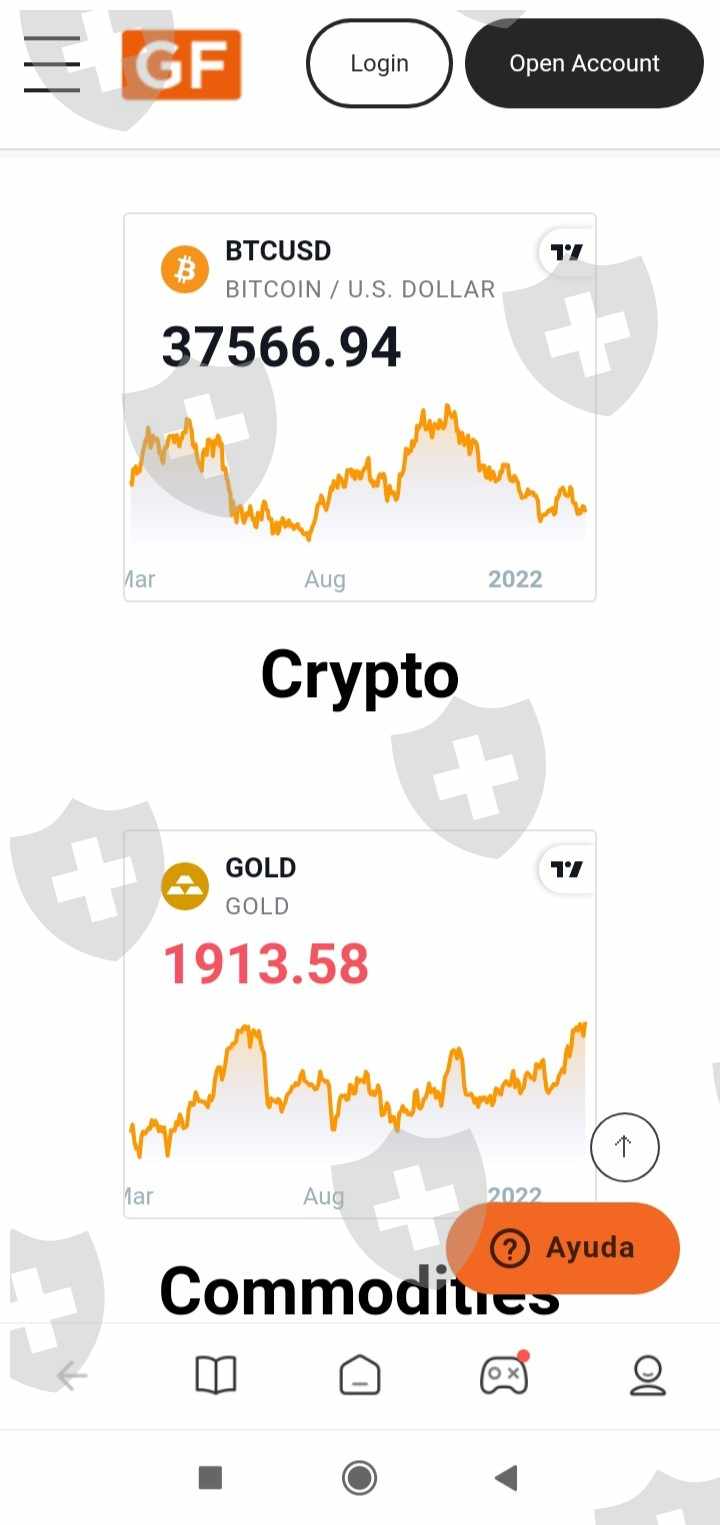Go back with the browser arrow
The width and height of the screenshot is (720, 1525).
tap(72, 1377)
